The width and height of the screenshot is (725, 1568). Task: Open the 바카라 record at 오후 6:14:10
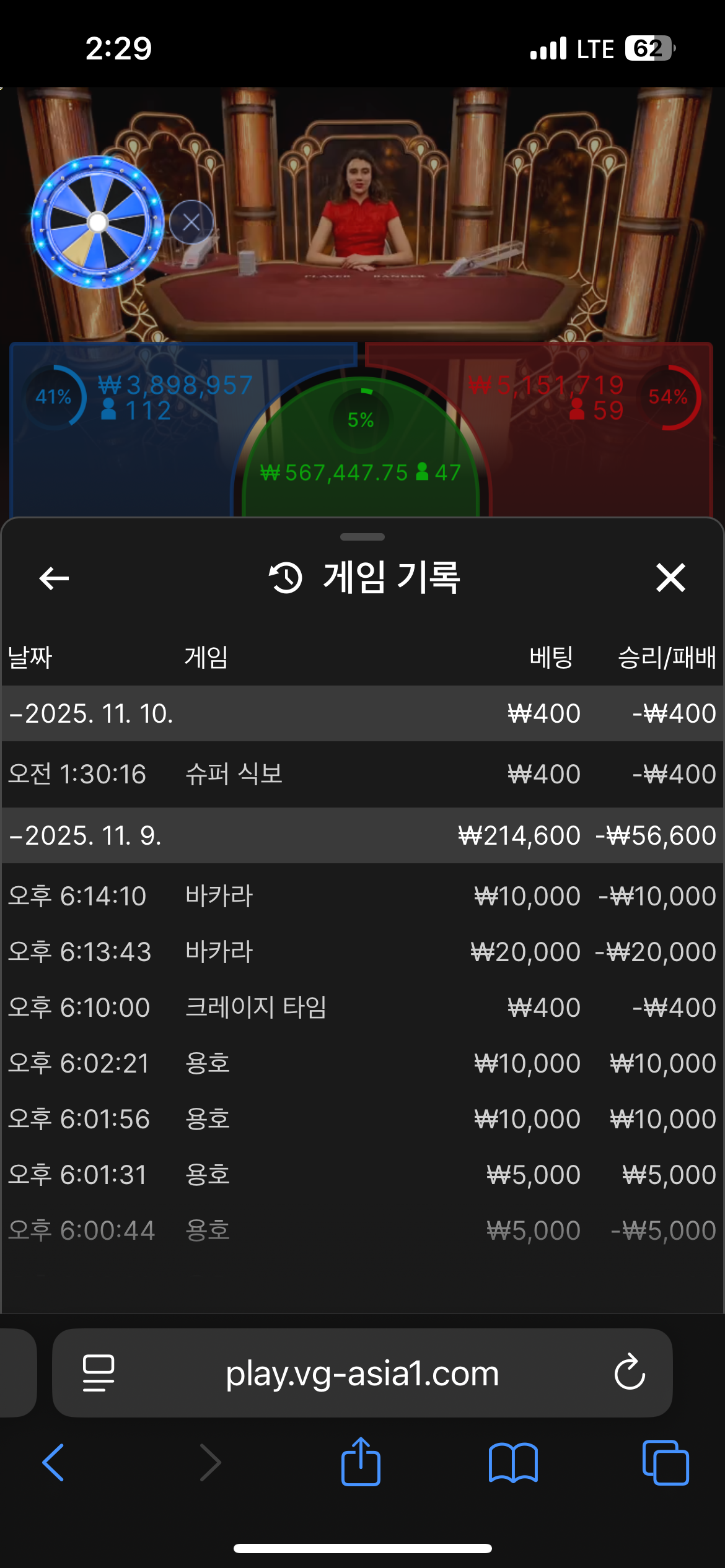click(362, 896)
